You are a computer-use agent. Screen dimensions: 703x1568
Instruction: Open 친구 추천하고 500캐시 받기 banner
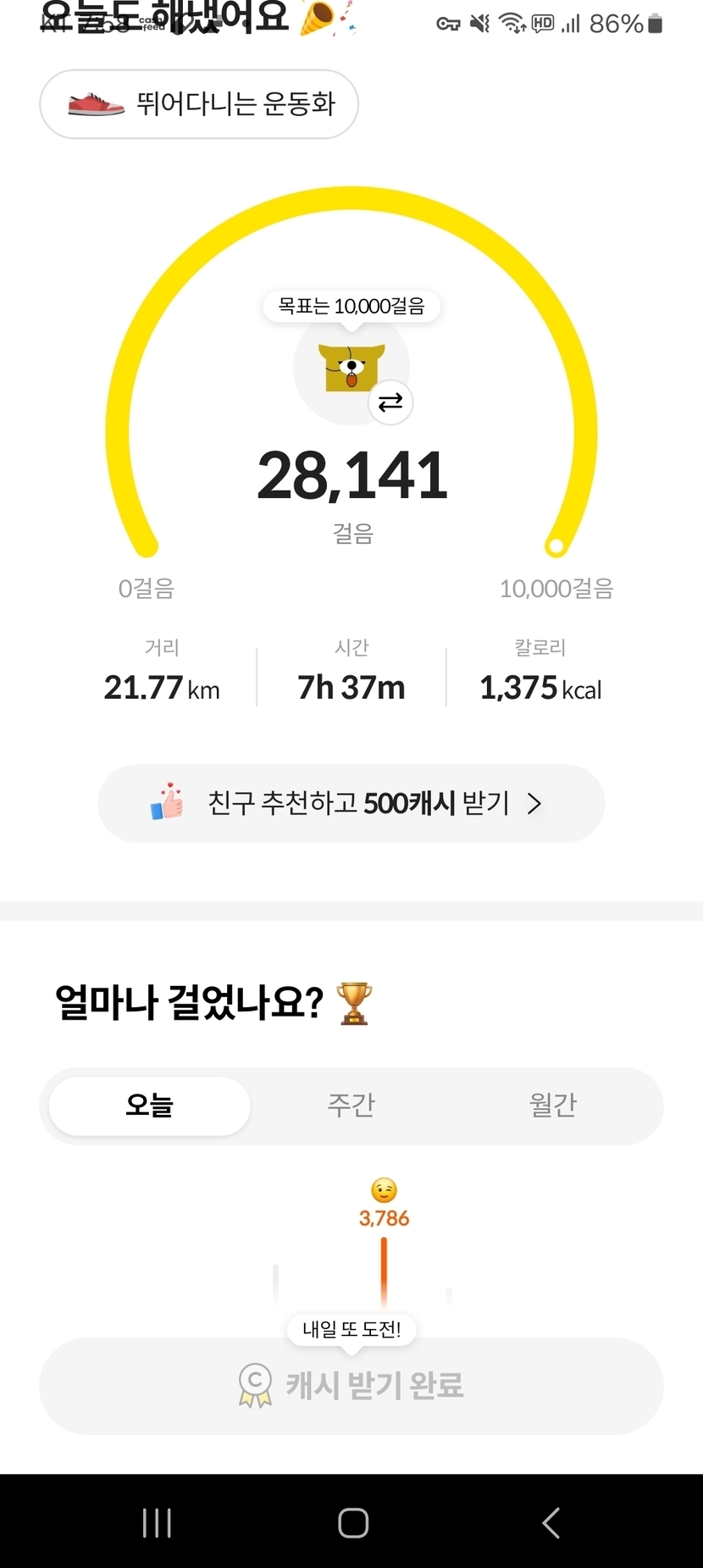tap(351, 803)
